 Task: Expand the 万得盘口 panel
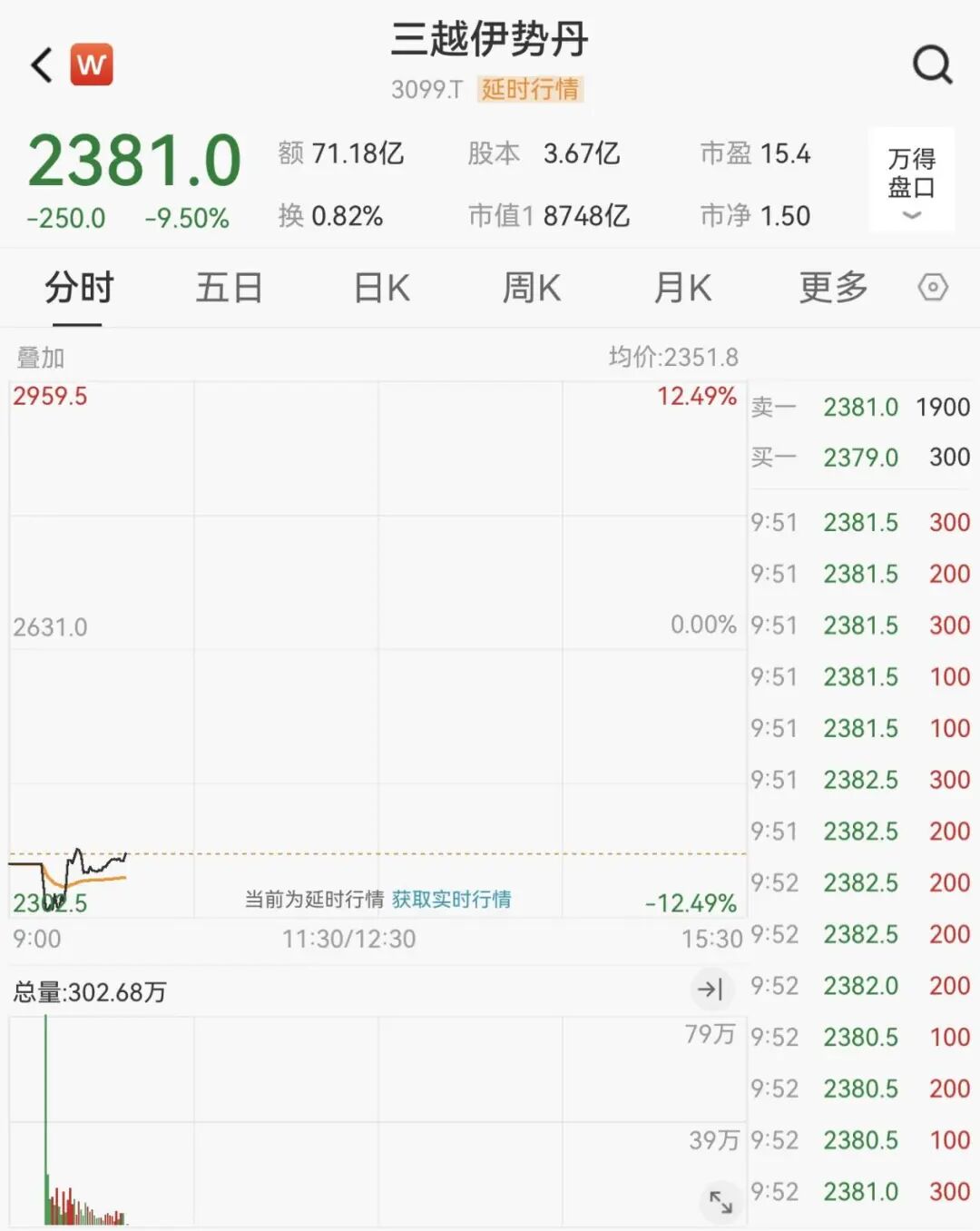(x=911, y=182)
